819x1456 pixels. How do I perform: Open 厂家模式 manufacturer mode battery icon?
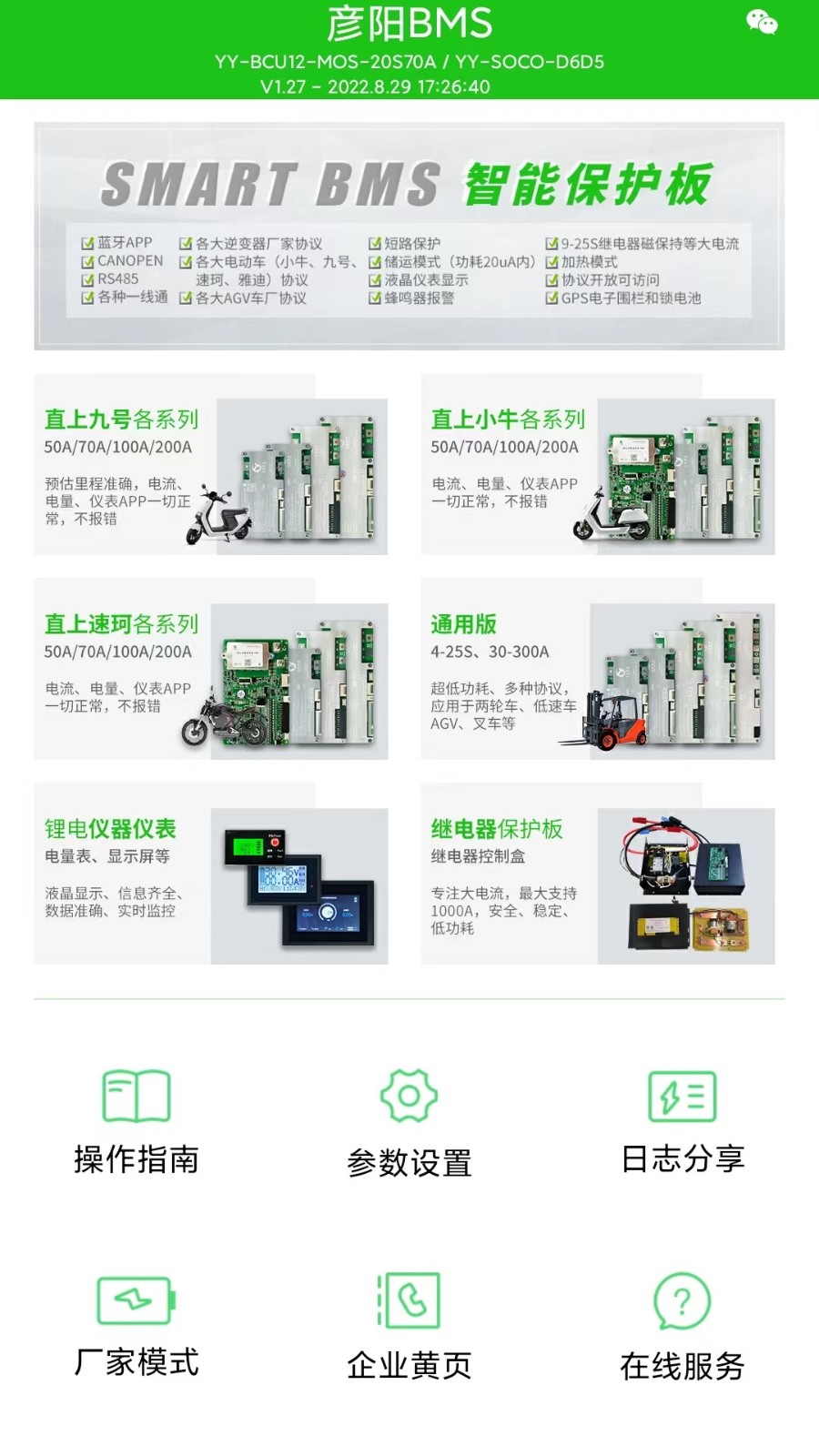point(136,1301)
